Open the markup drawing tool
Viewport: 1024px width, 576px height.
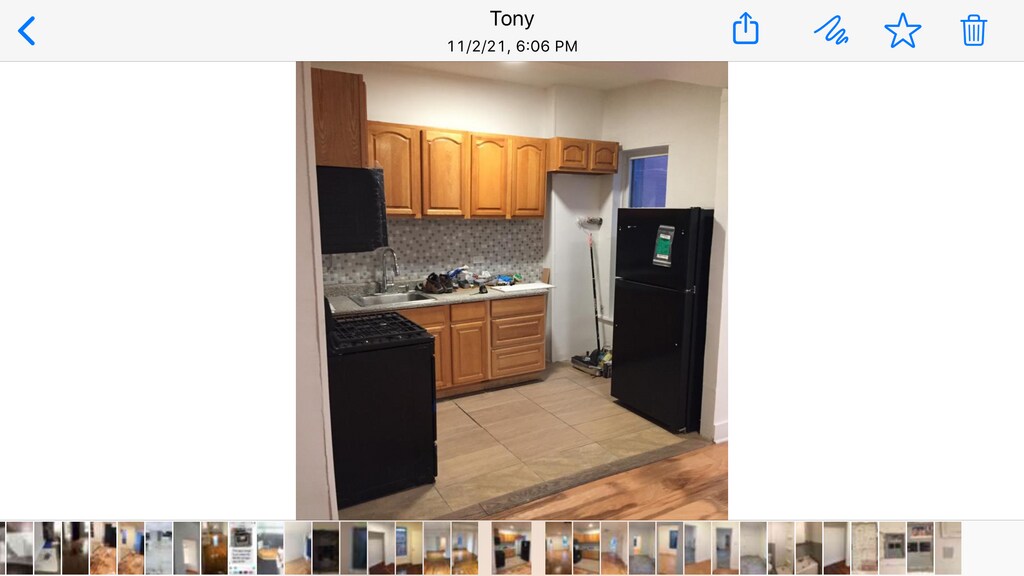click(830, 30)
